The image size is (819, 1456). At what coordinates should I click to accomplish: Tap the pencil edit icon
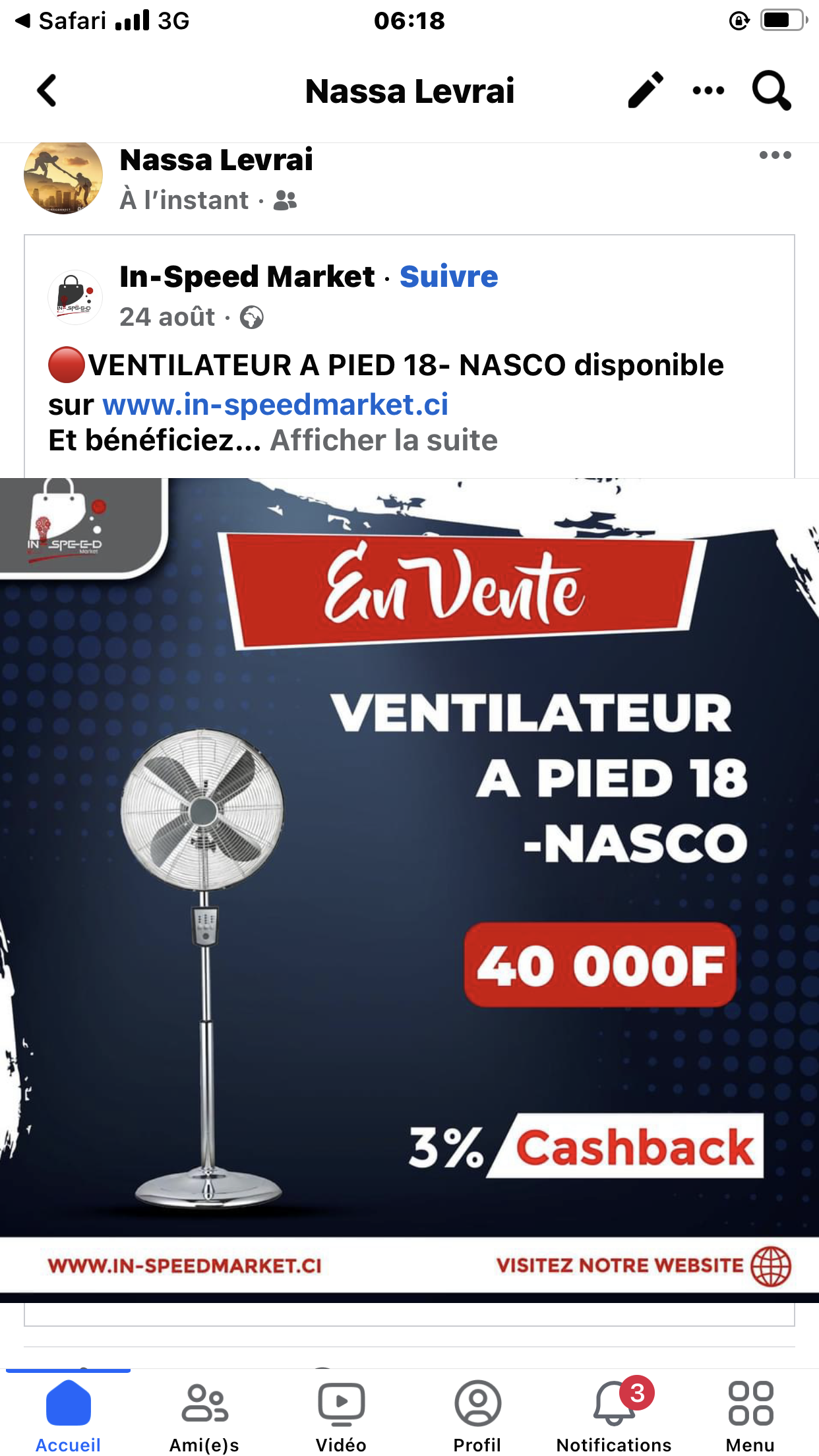click(x=645, y=90)
